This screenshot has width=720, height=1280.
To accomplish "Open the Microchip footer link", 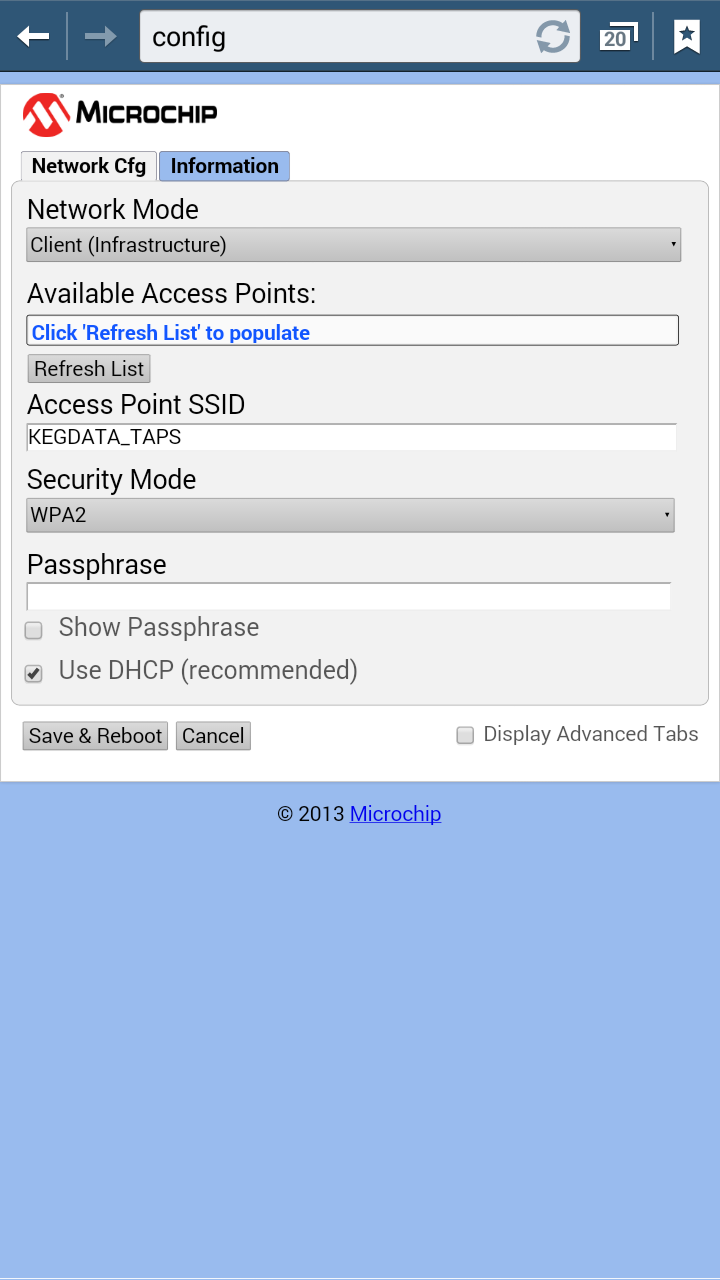I will [395, 814].
